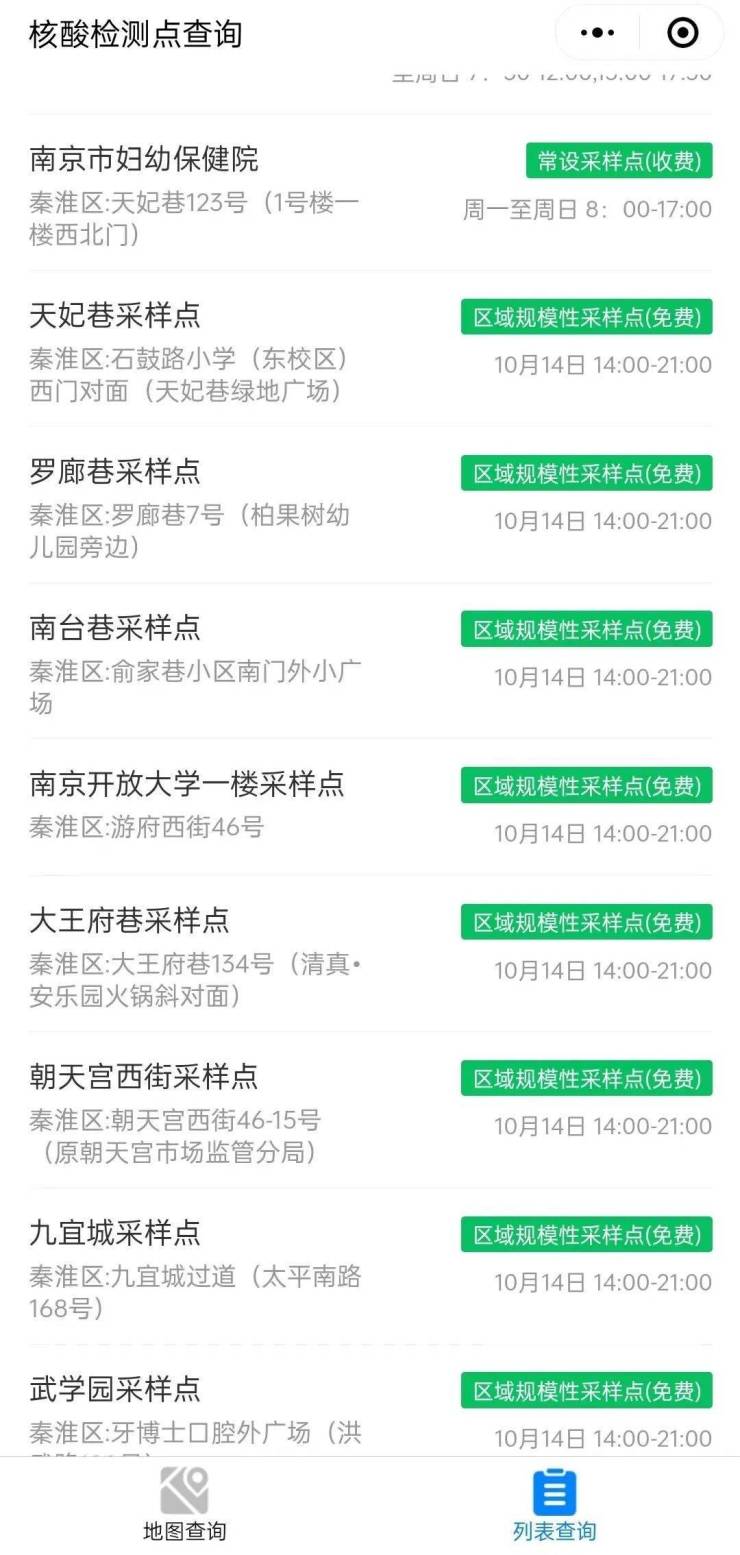Viewport: 740px width, 1555px height.
Task: View the 朝天宫西街采样点 entry
Action: (x=144, y=1076)
